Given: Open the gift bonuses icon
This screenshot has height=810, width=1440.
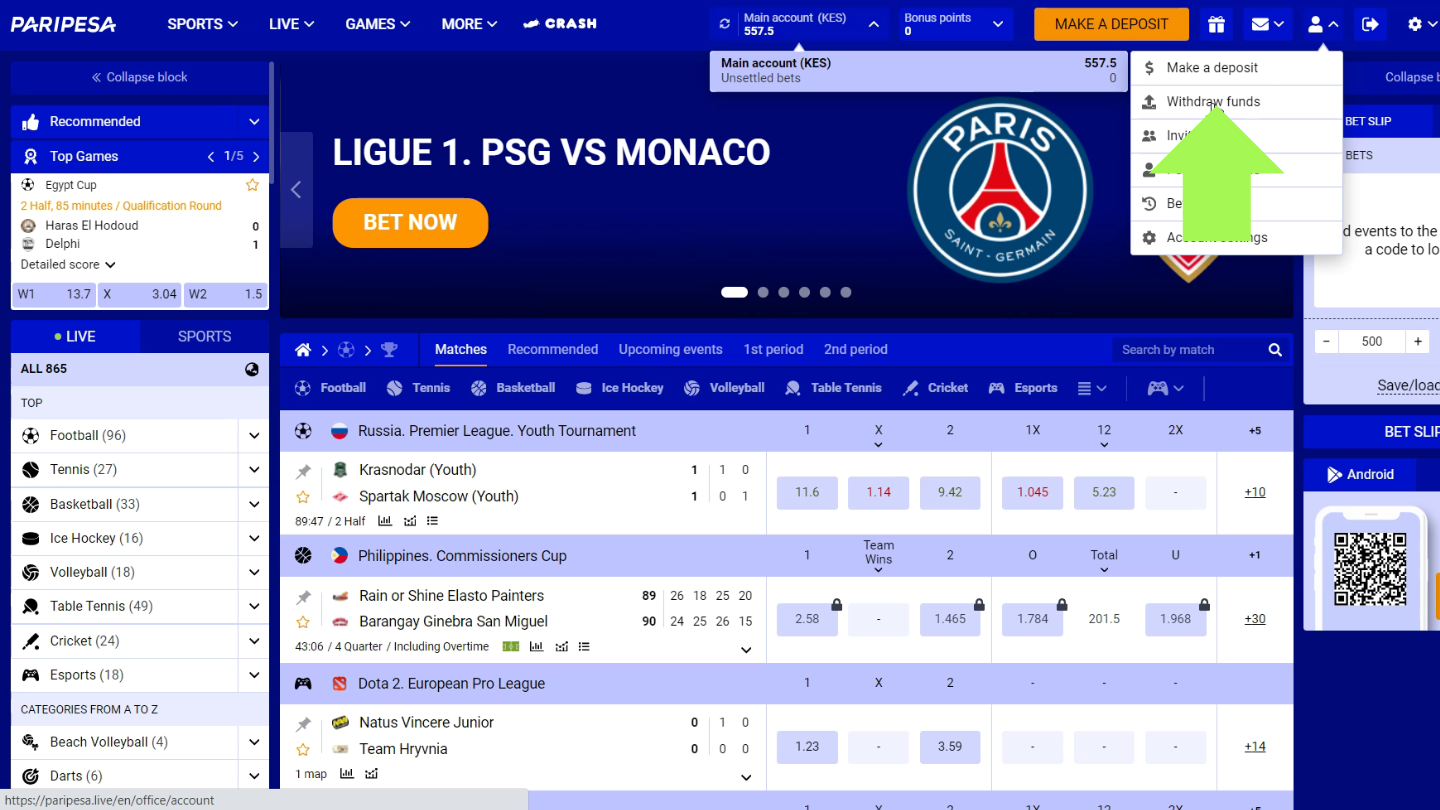Looking at the screenshot, I should 1216,24.
